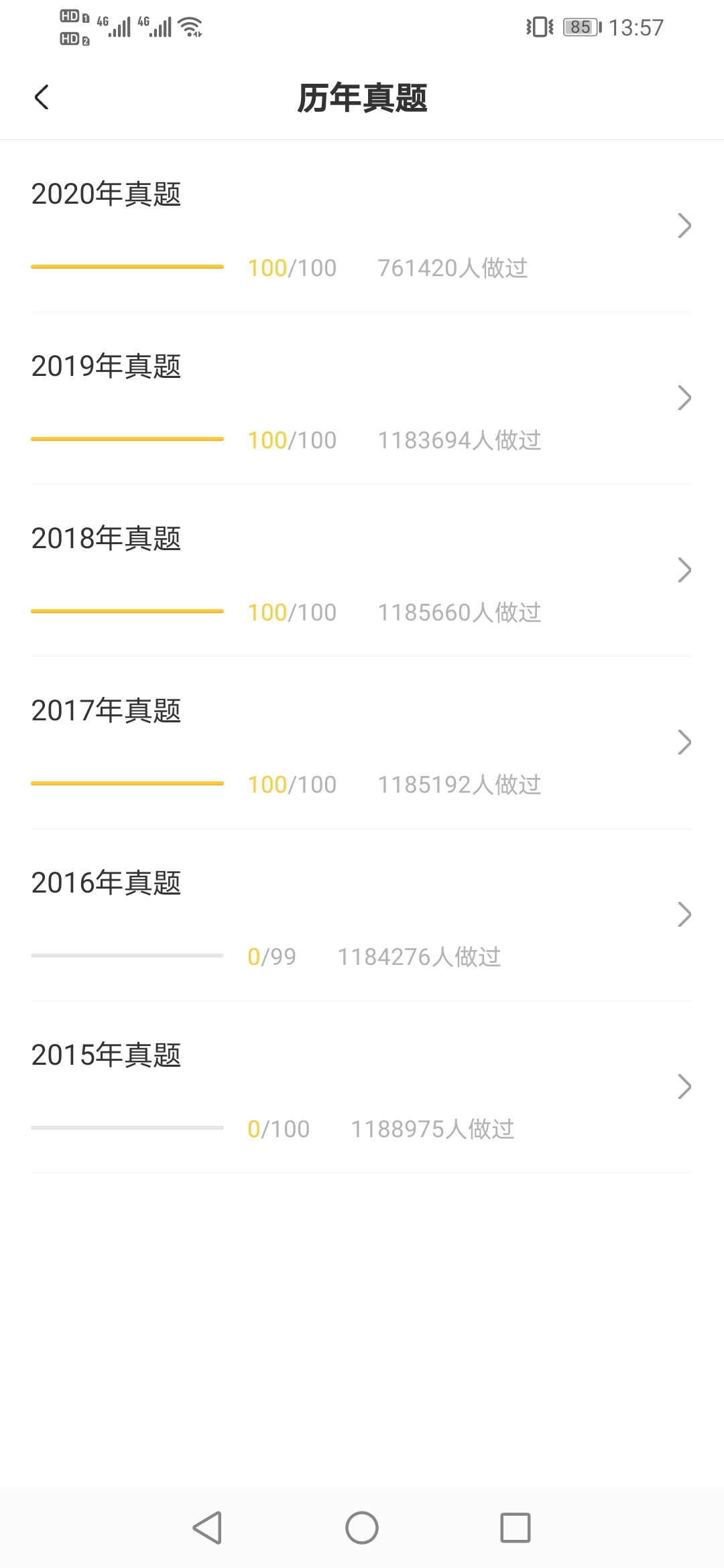724x1568 pixels.
Task: Go back using the top-left arrow
Action: pyautogui.click(x=42, y=97)
